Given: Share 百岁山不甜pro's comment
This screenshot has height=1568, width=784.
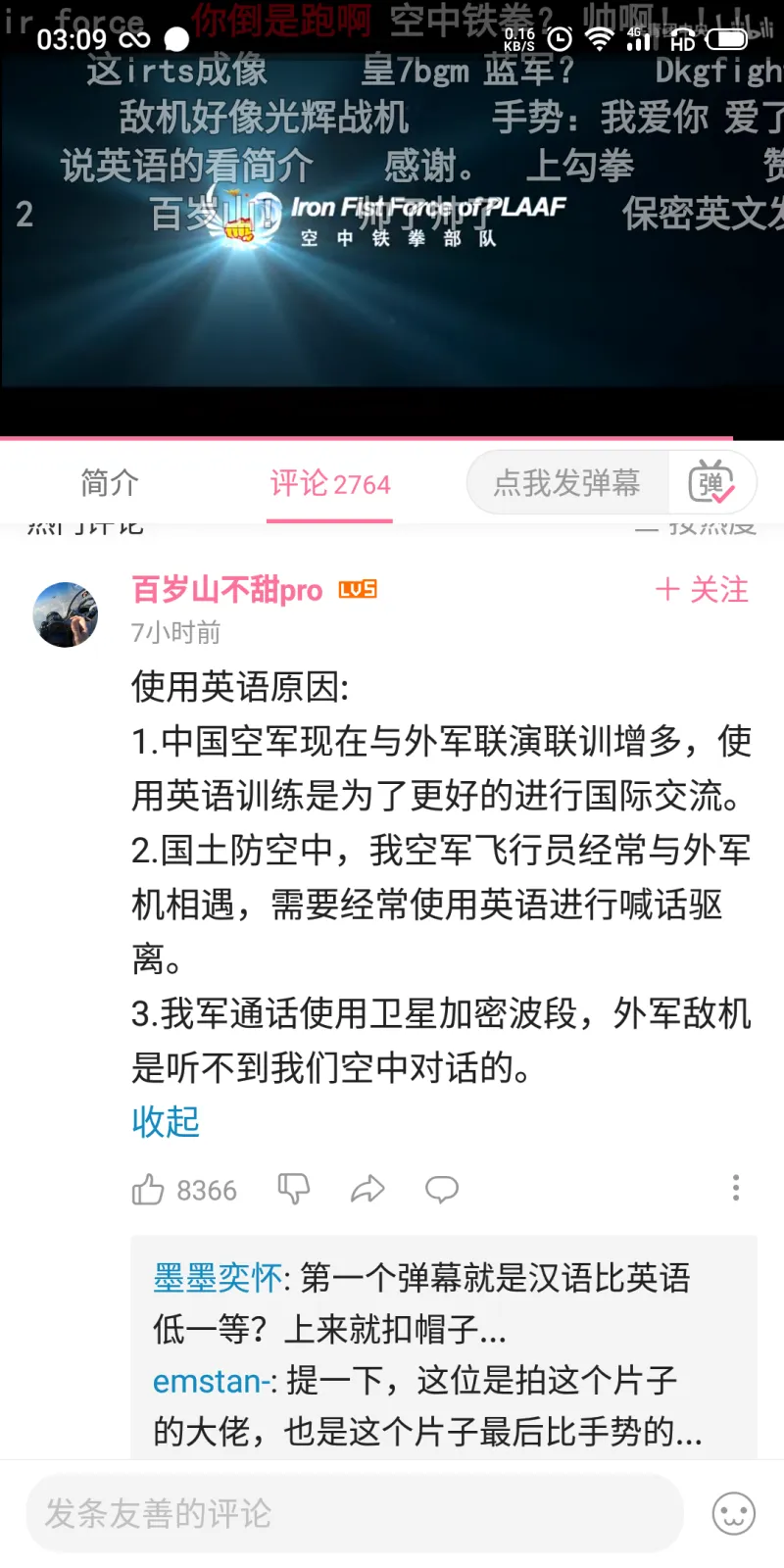Looking at the screenshot, I should tap(367, 1190).
